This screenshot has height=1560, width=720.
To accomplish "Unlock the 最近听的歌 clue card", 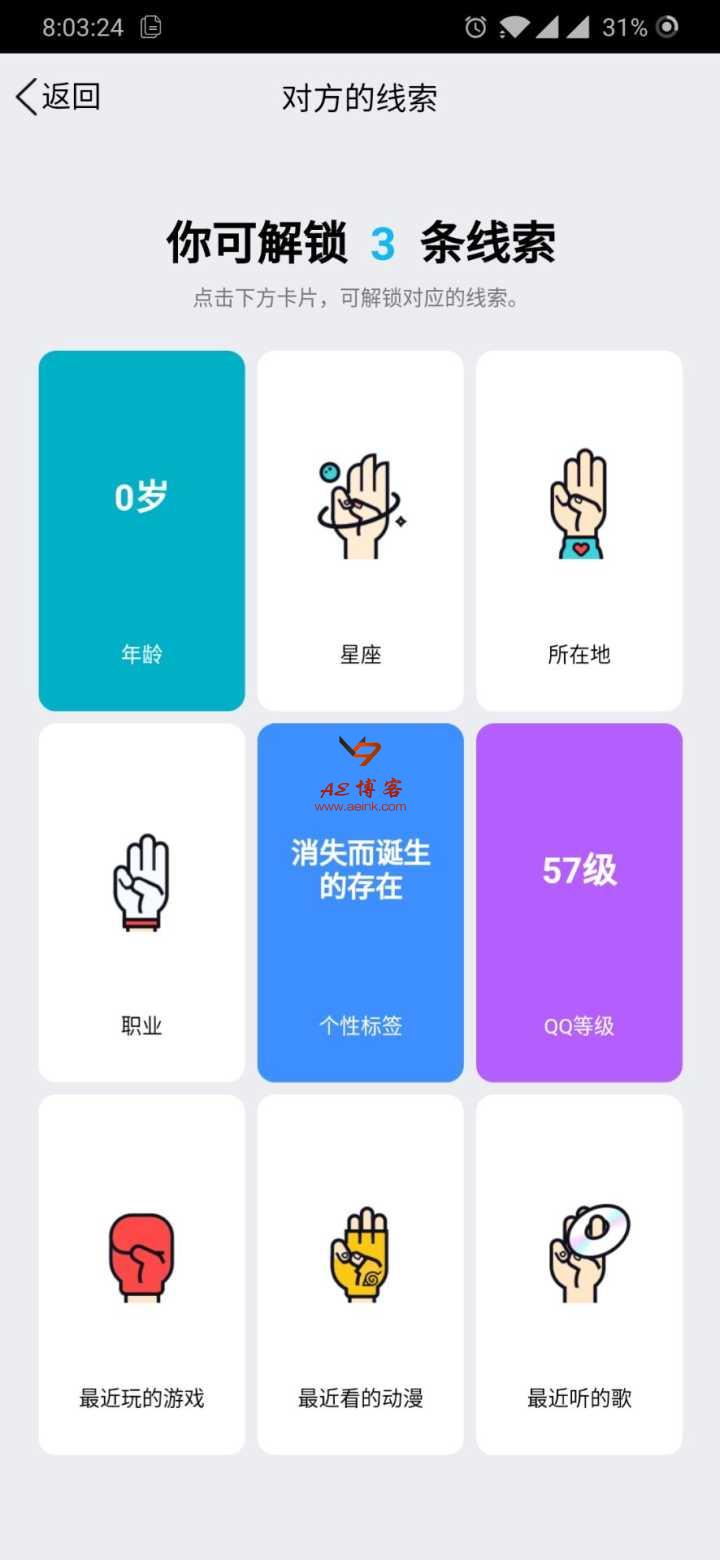I will 579,1274.
